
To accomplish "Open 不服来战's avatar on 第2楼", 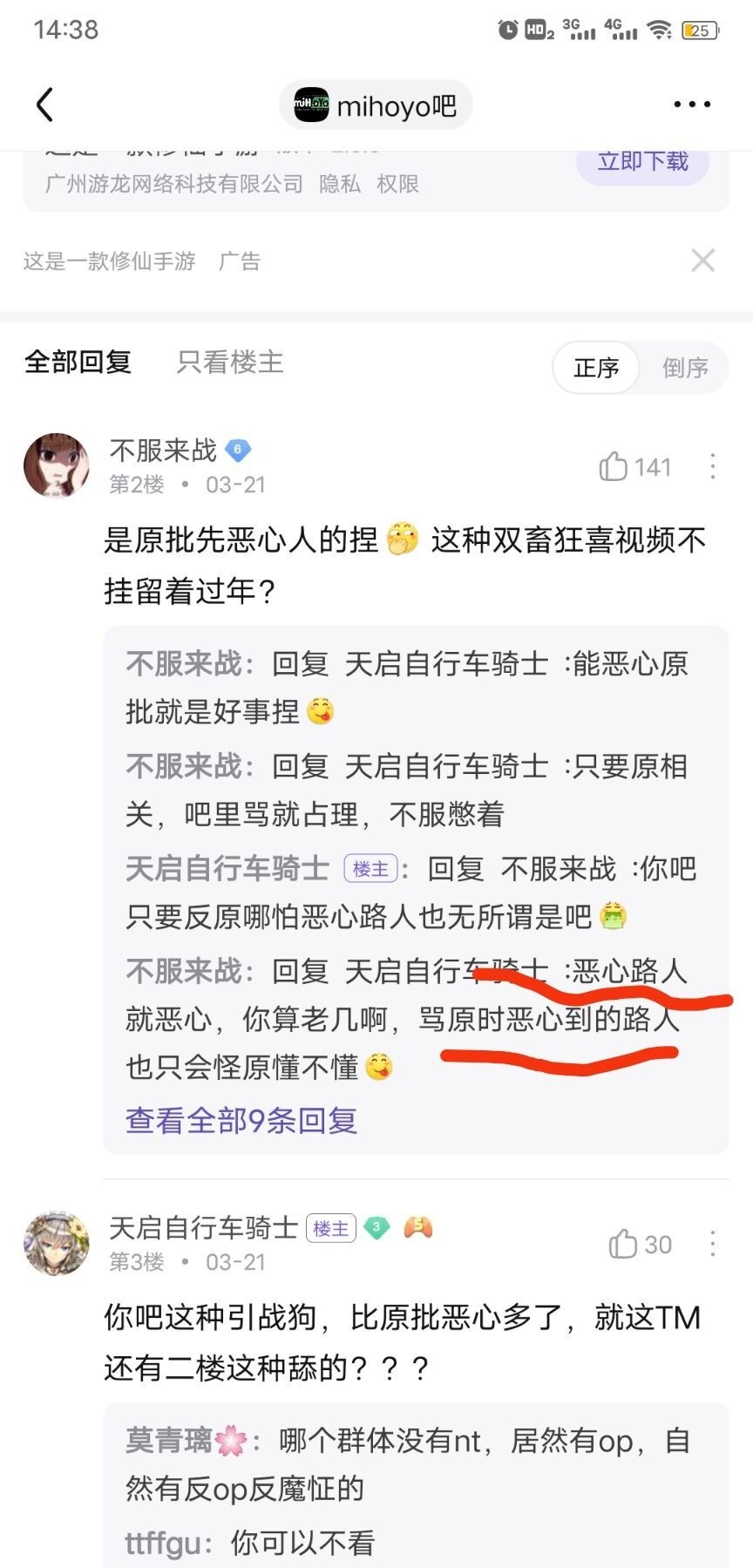I will click(57, 465).
